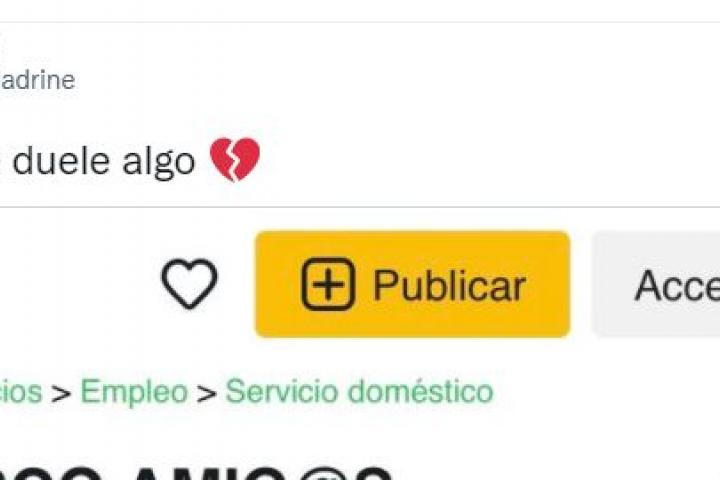Open the profile of the adrine handle

tap(36, 80)
